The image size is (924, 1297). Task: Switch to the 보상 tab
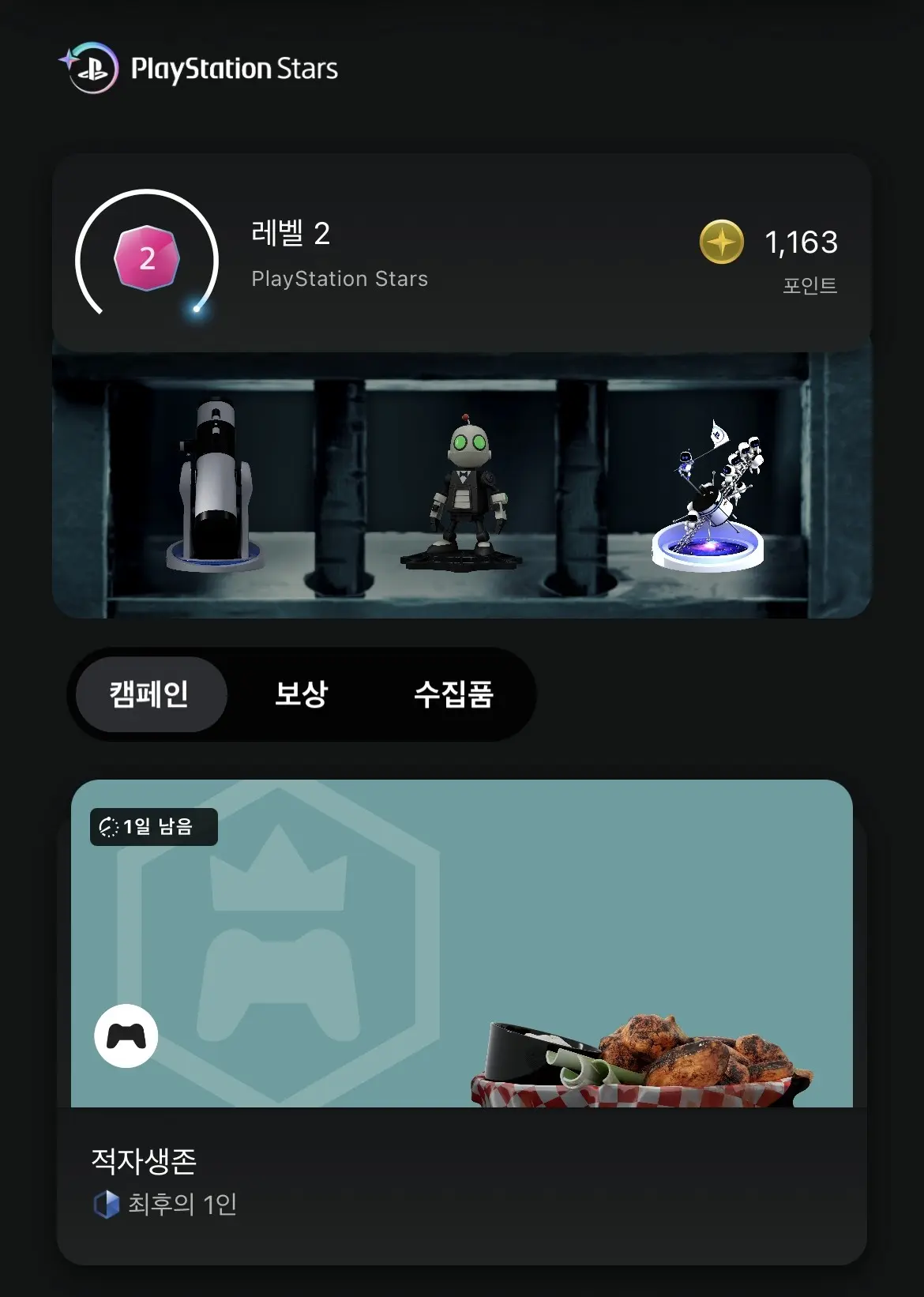click(302, 694)
